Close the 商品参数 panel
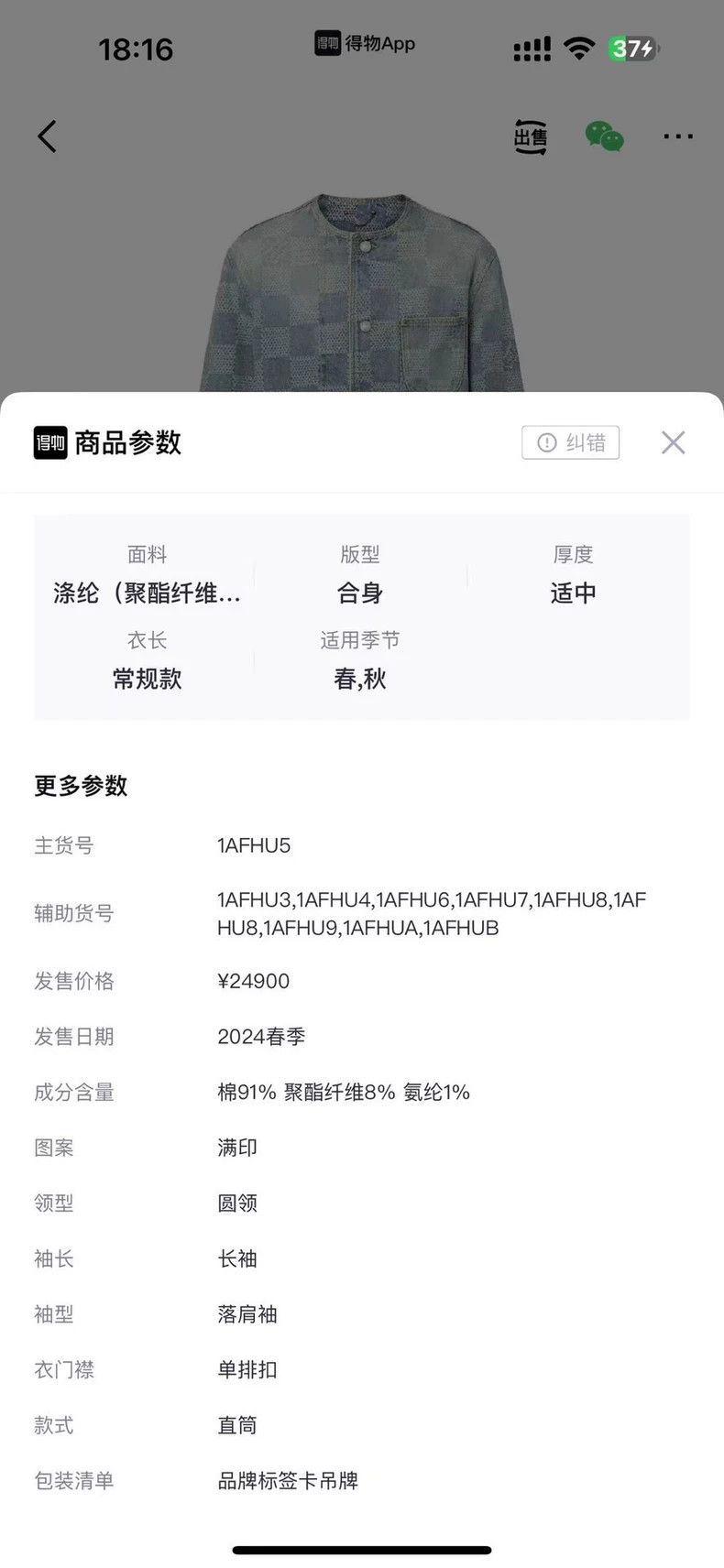724x1568 pixels. (x=673, y=442)
